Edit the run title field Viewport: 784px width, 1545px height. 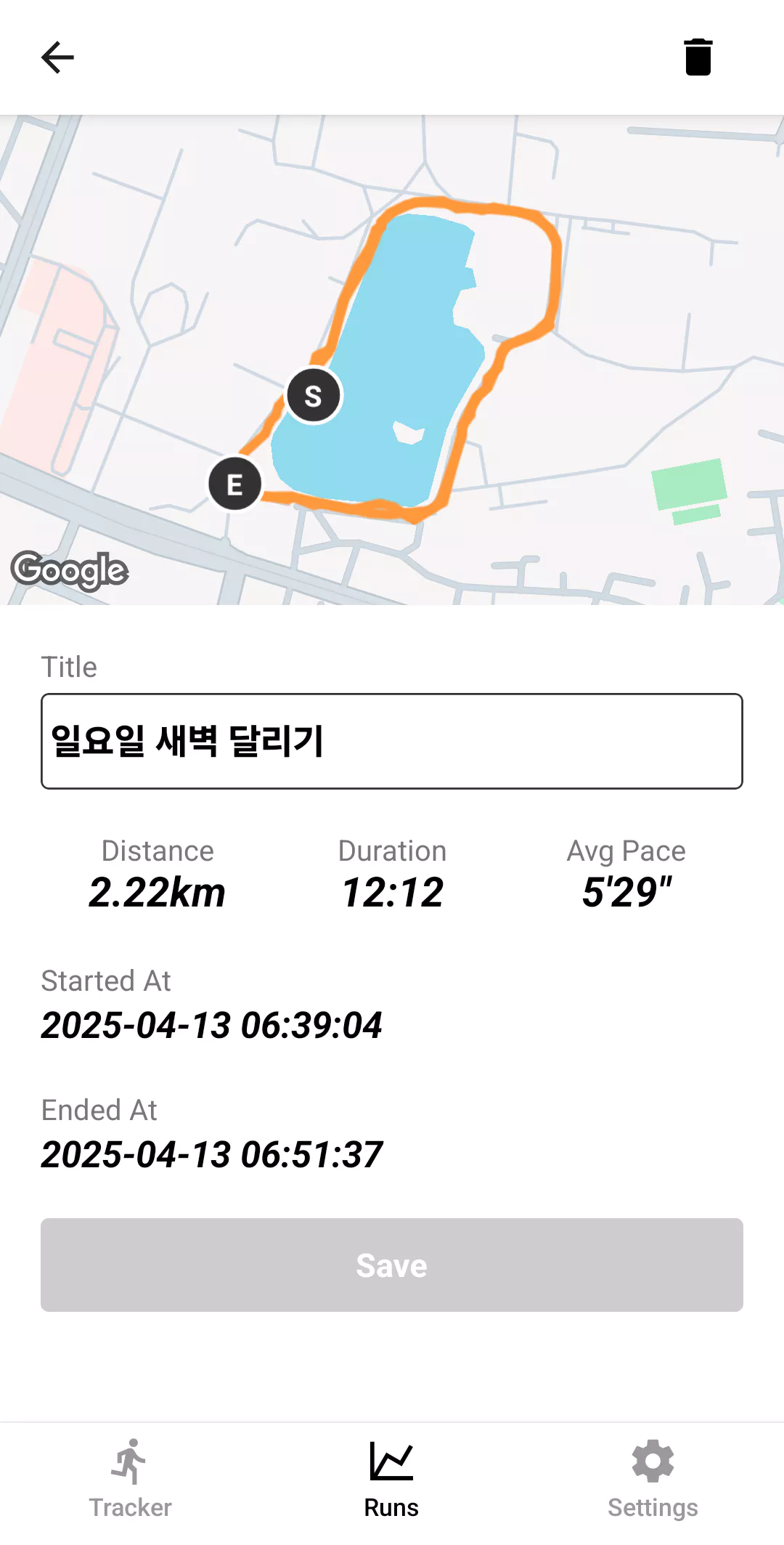(x=392, y=741)
